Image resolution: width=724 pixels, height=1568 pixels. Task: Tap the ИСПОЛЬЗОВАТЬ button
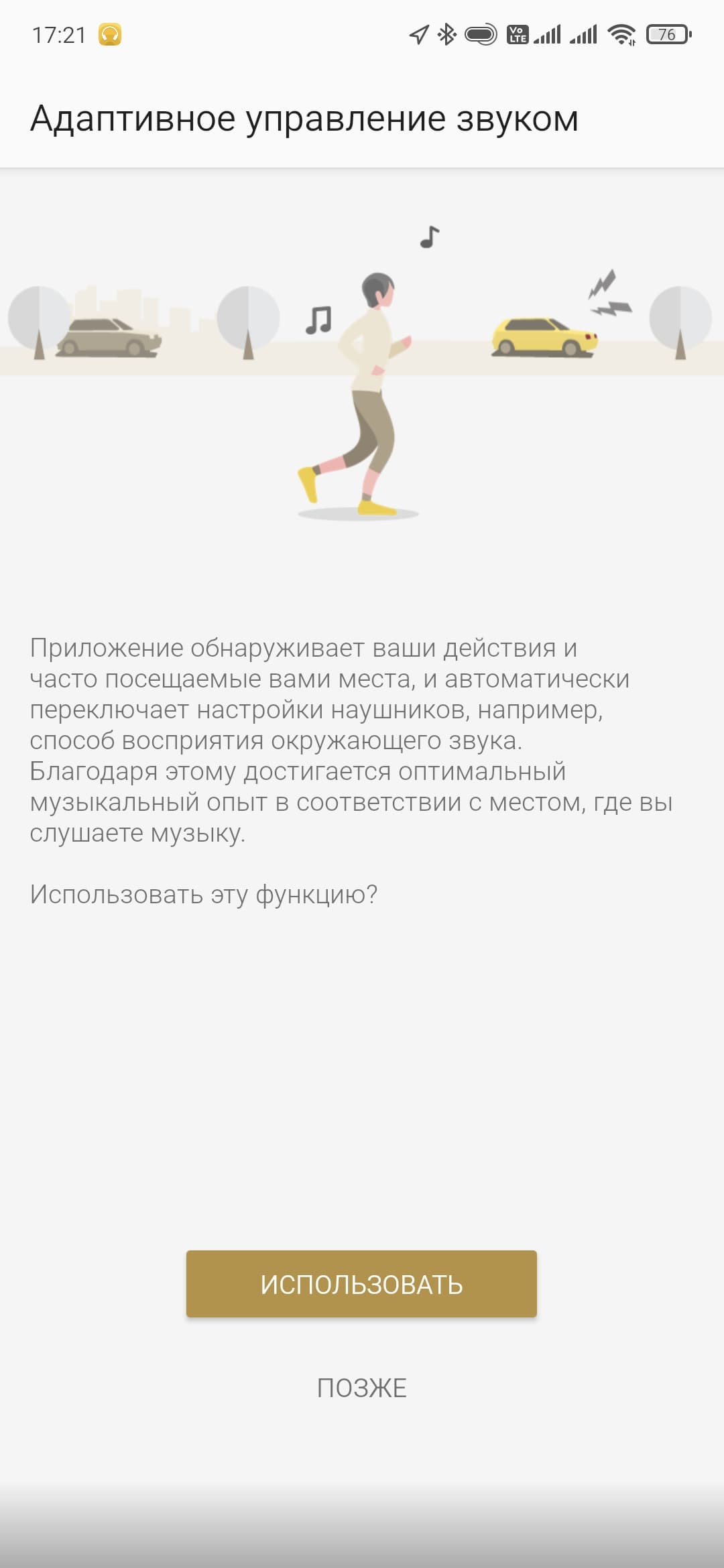361,1284
